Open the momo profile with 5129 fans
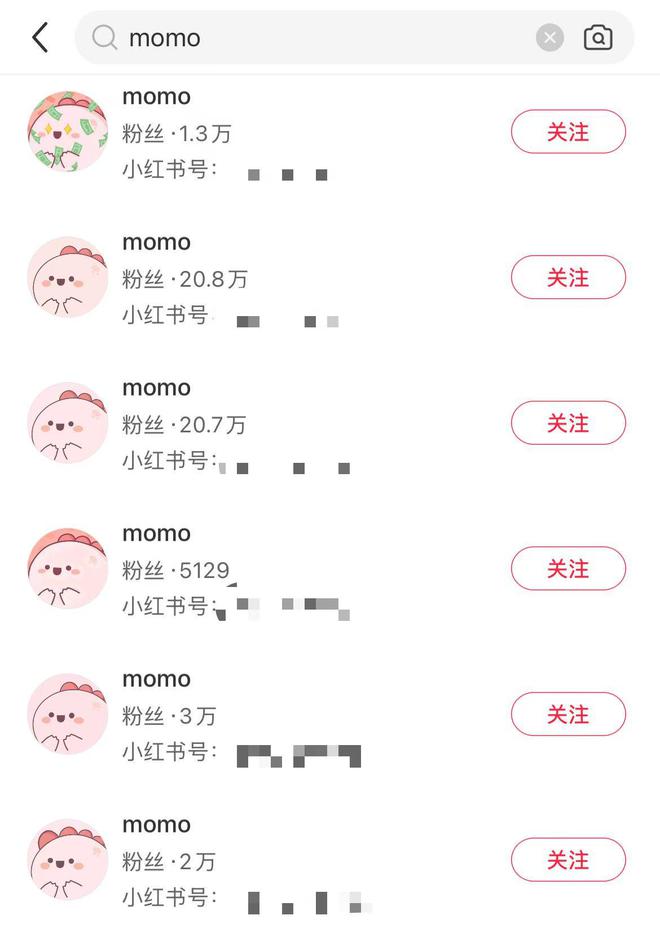This screenshot has width=660, height=946. pyautogui.click(x=67, y=569)
